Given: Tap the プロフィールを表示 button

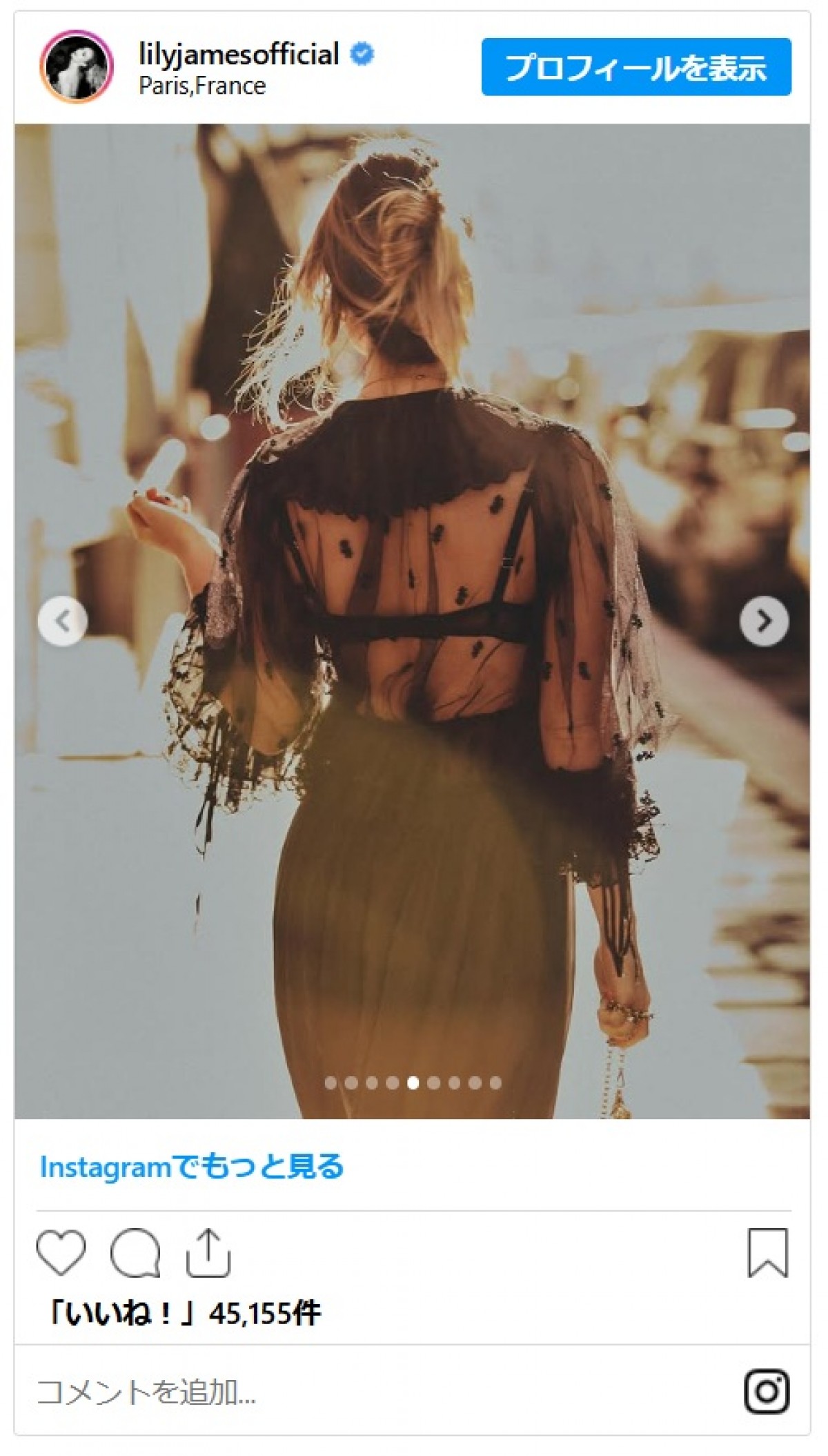Looking at the screenshot, I should (635, 67).
